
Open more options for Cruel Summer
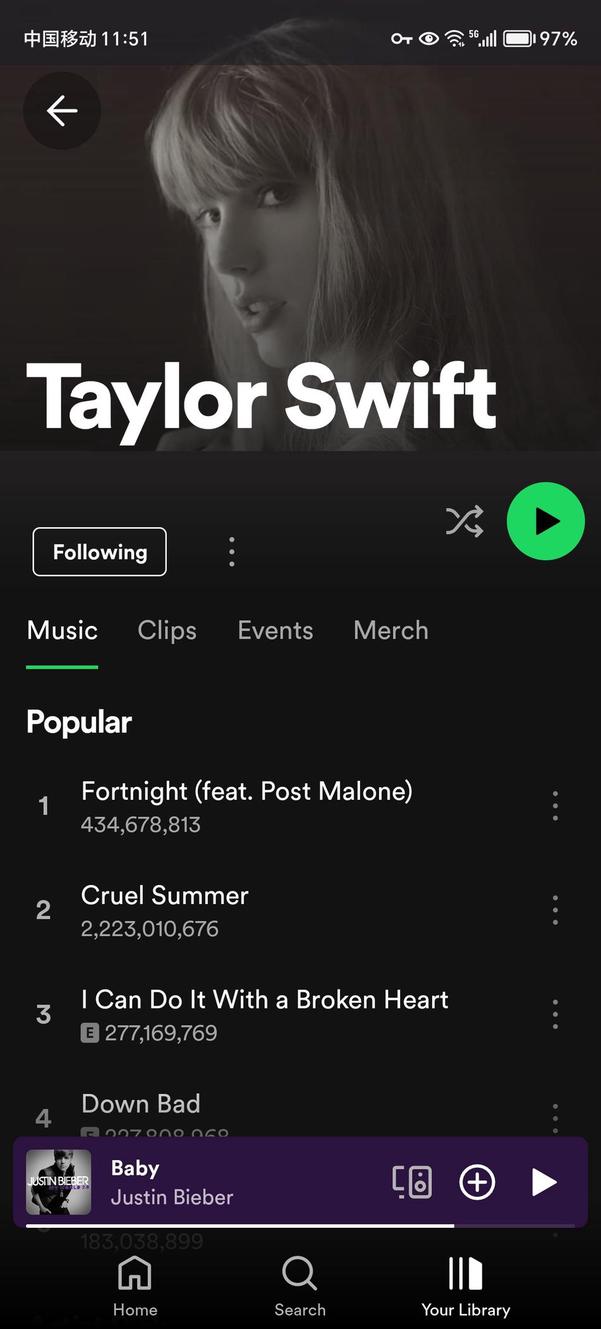tap(555, 910)
